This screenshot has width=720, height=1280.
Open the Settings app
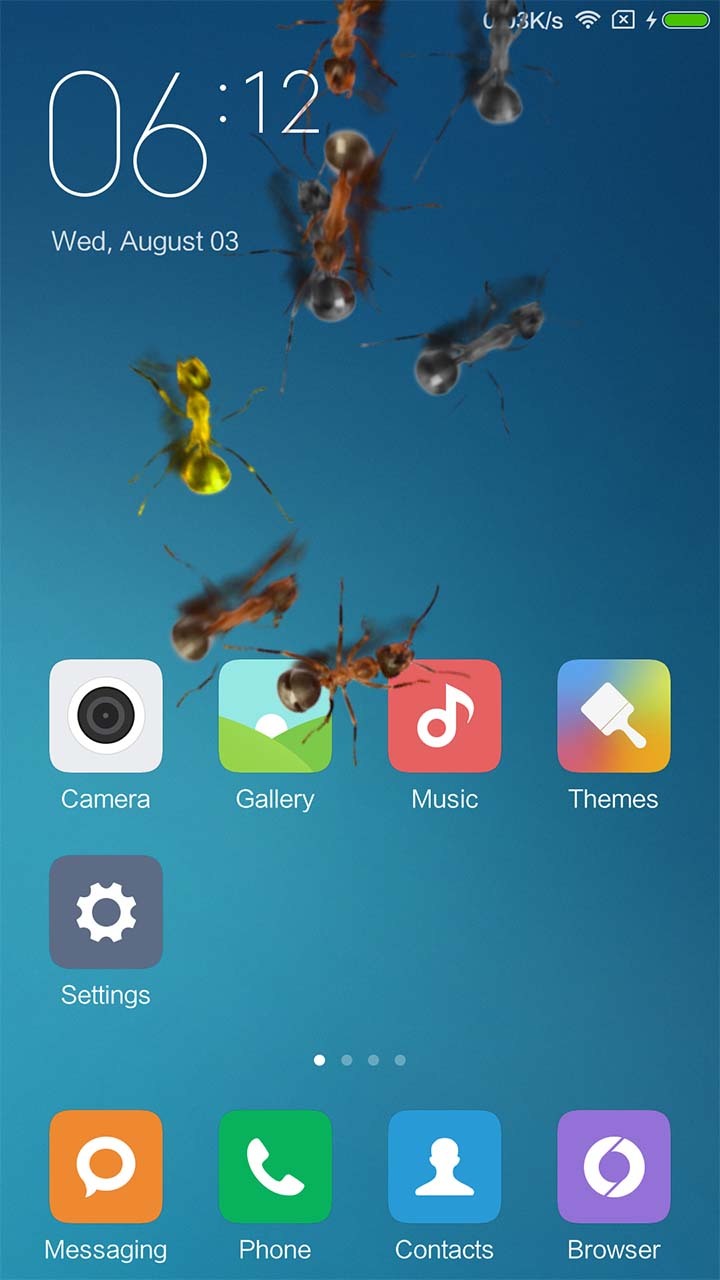(106, 912)
